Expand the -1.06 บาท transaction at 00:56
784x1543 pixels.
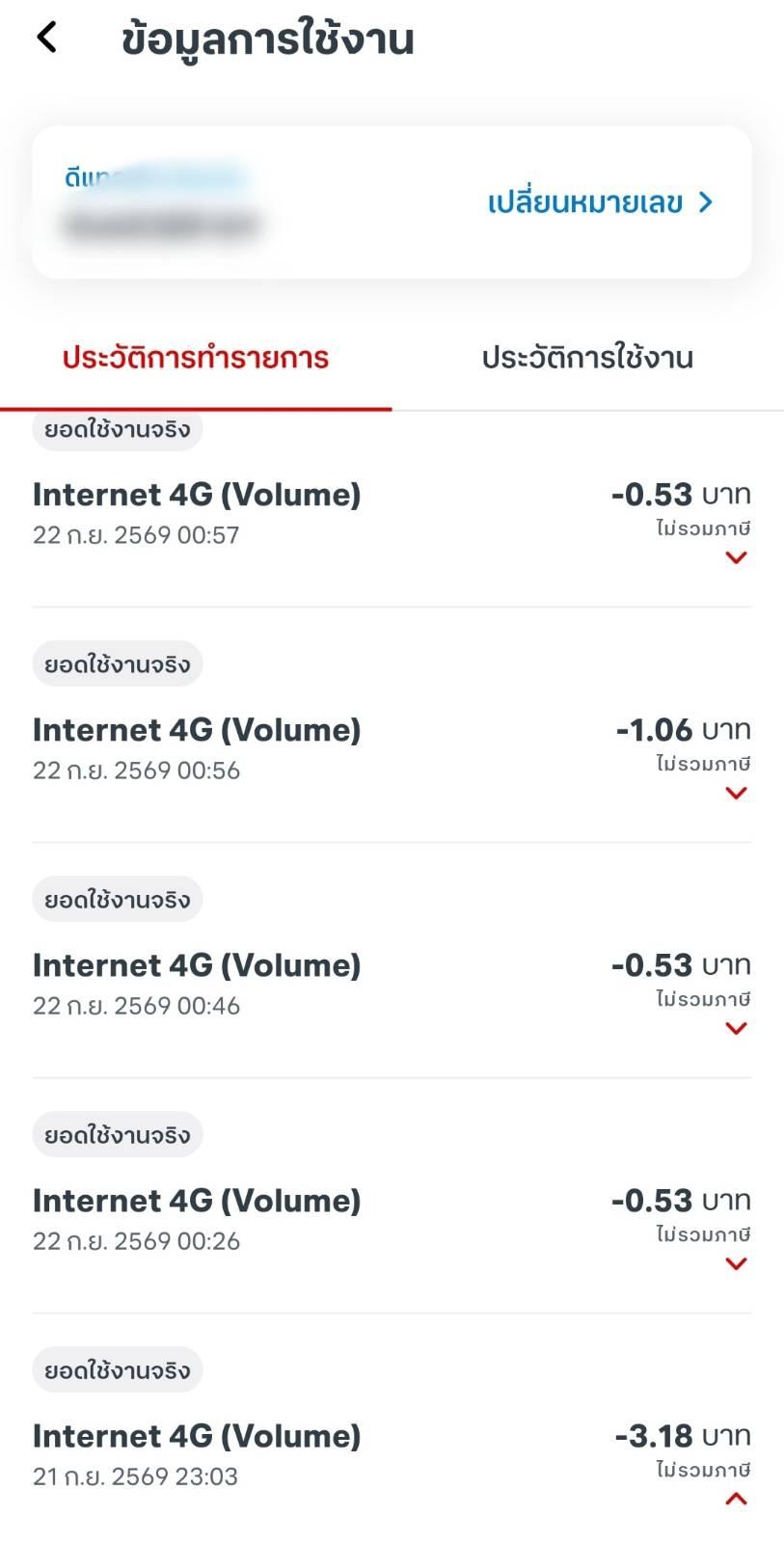736,793
